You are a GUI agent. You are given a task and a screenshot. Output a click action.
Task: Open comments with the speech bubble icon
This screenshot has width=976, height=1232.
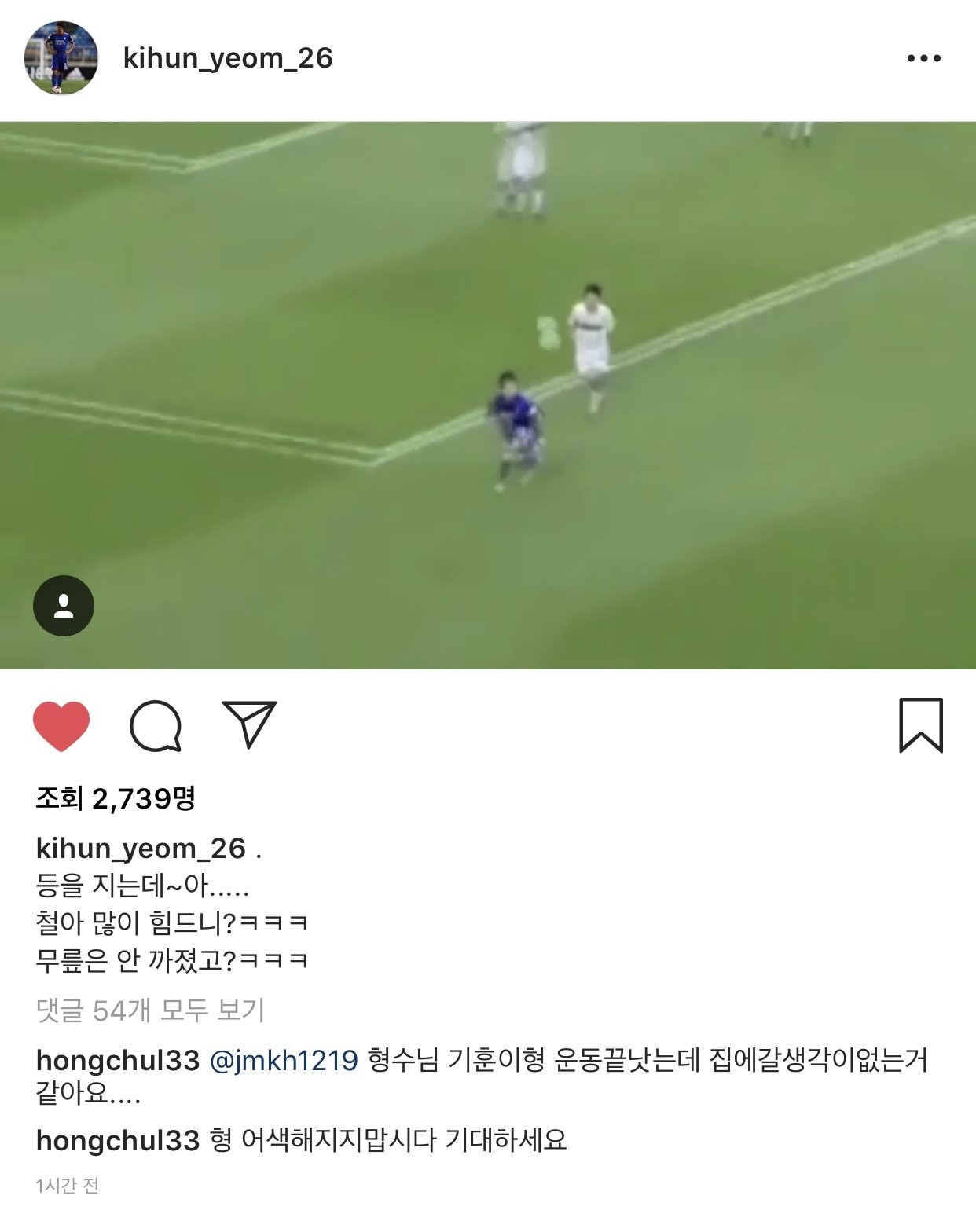156,725
